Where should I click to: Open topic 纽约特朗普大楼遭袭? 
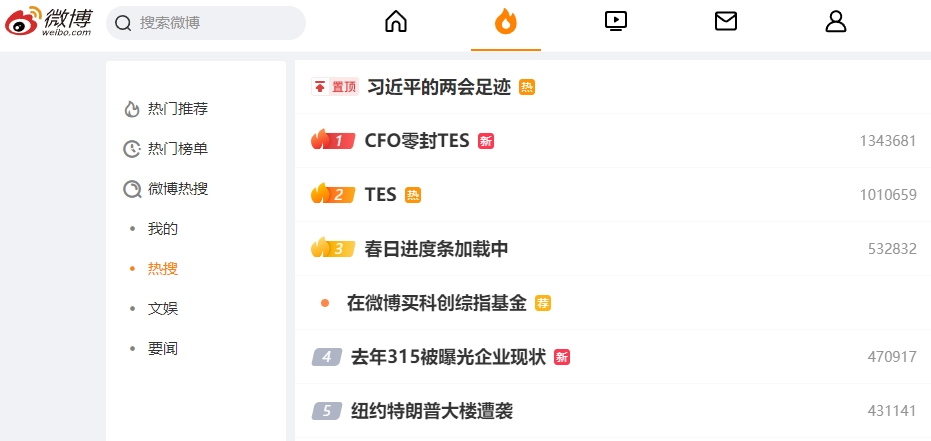pos(432,411)
